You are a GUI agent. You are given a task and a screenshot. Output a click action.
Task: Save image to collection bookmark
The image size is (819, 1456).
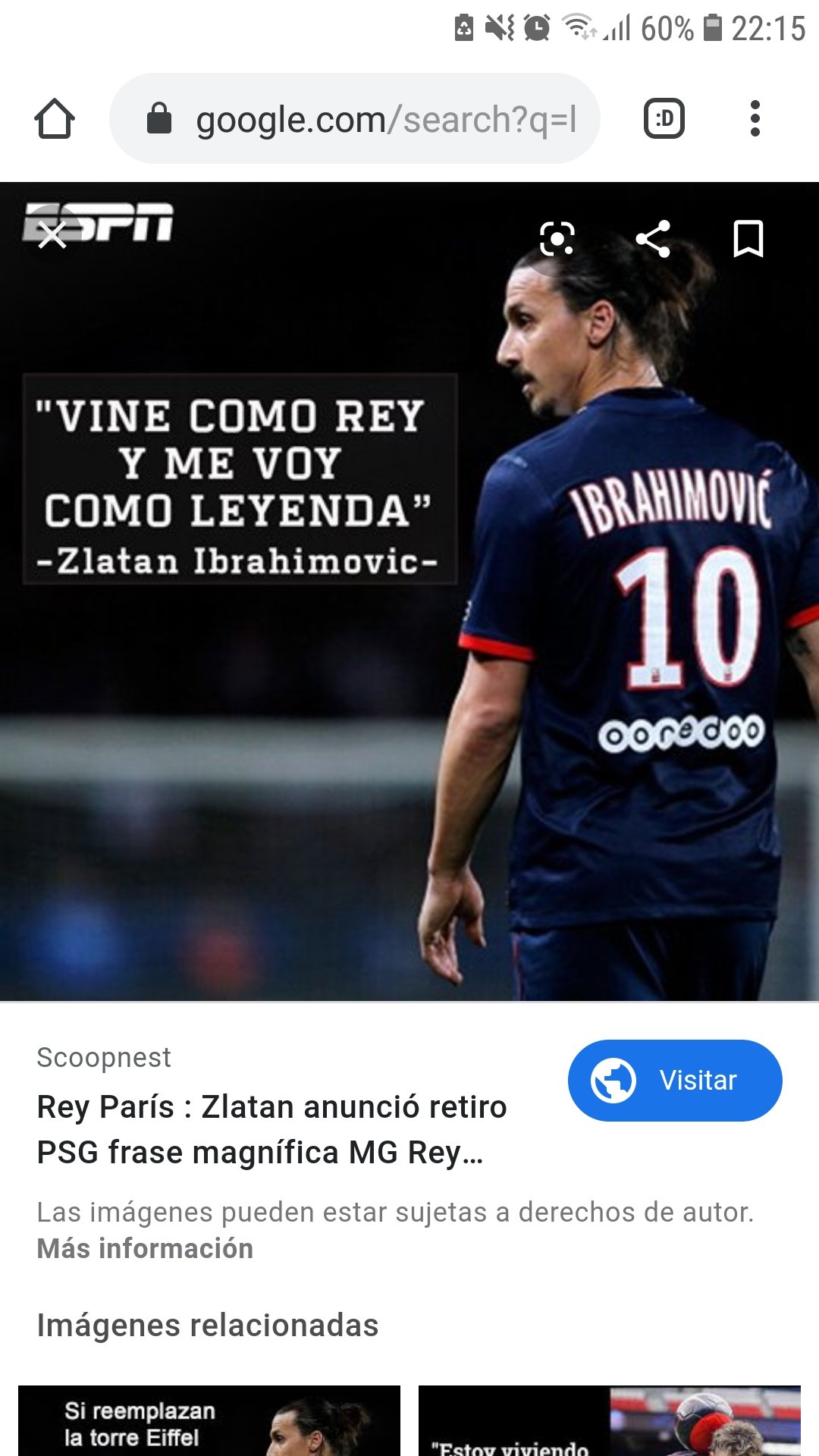[x=748, y=240]
